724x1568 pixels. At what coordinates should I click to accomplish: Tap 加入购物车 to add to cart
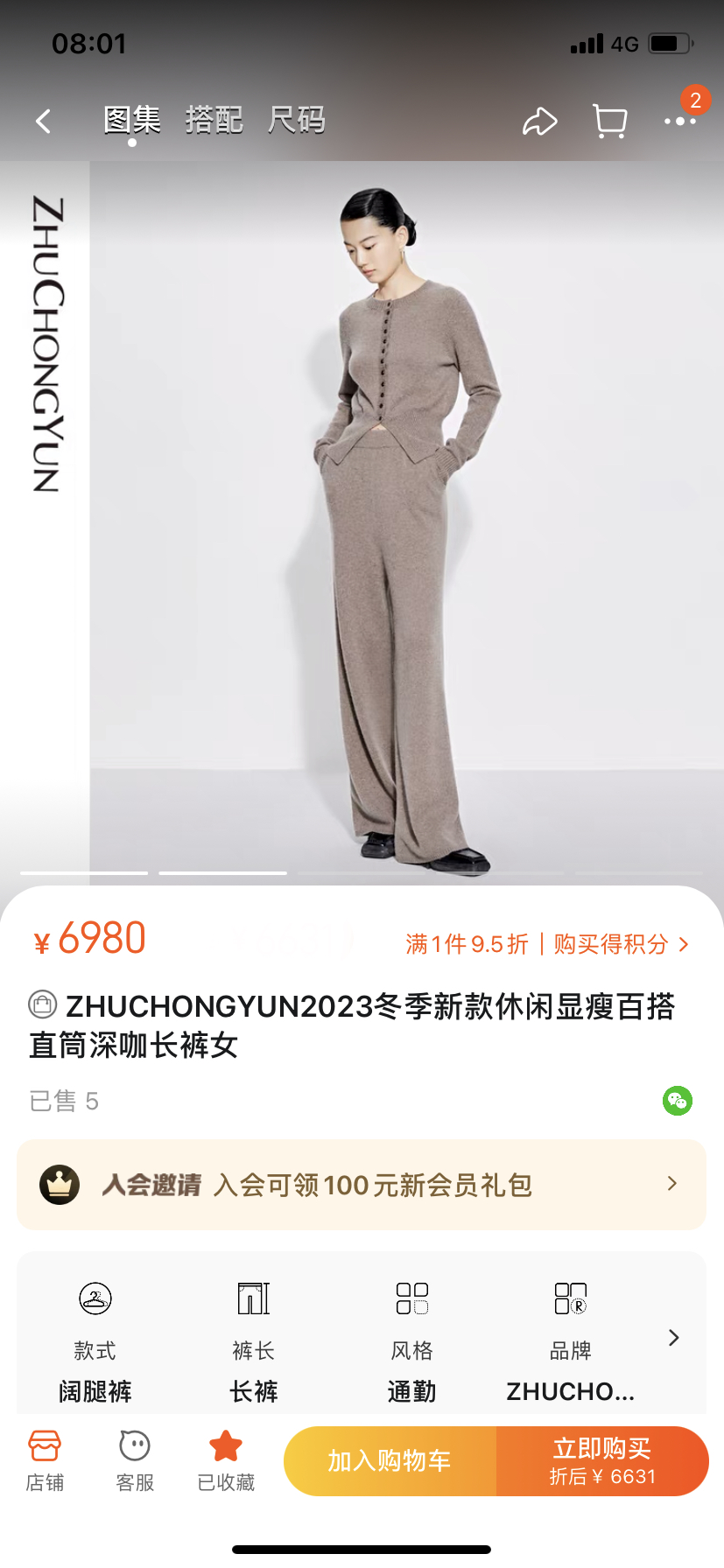point(390,1461)
